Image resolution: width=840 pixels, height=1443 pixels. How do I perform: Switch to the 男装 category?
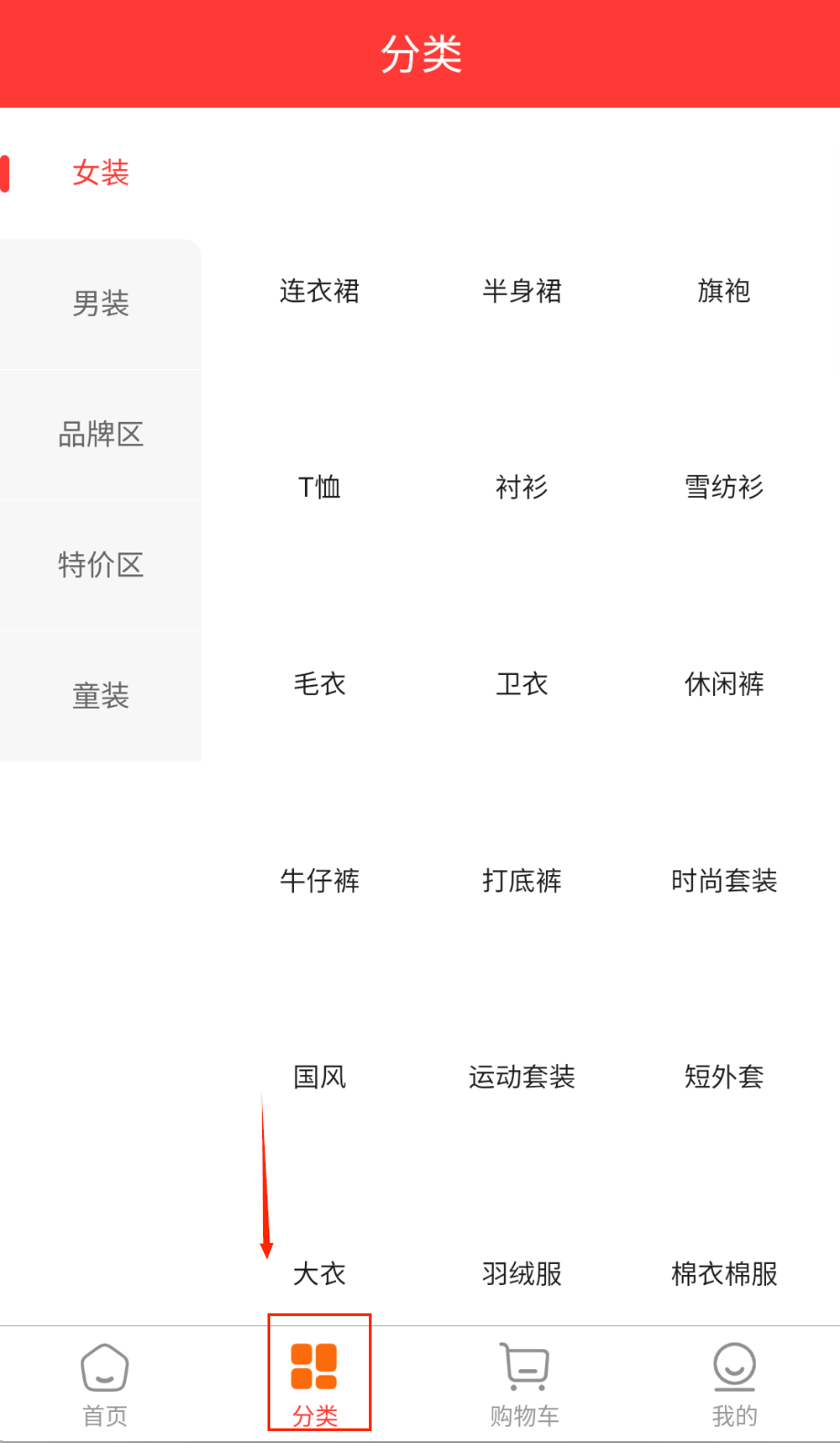click(x=100, y=303)
